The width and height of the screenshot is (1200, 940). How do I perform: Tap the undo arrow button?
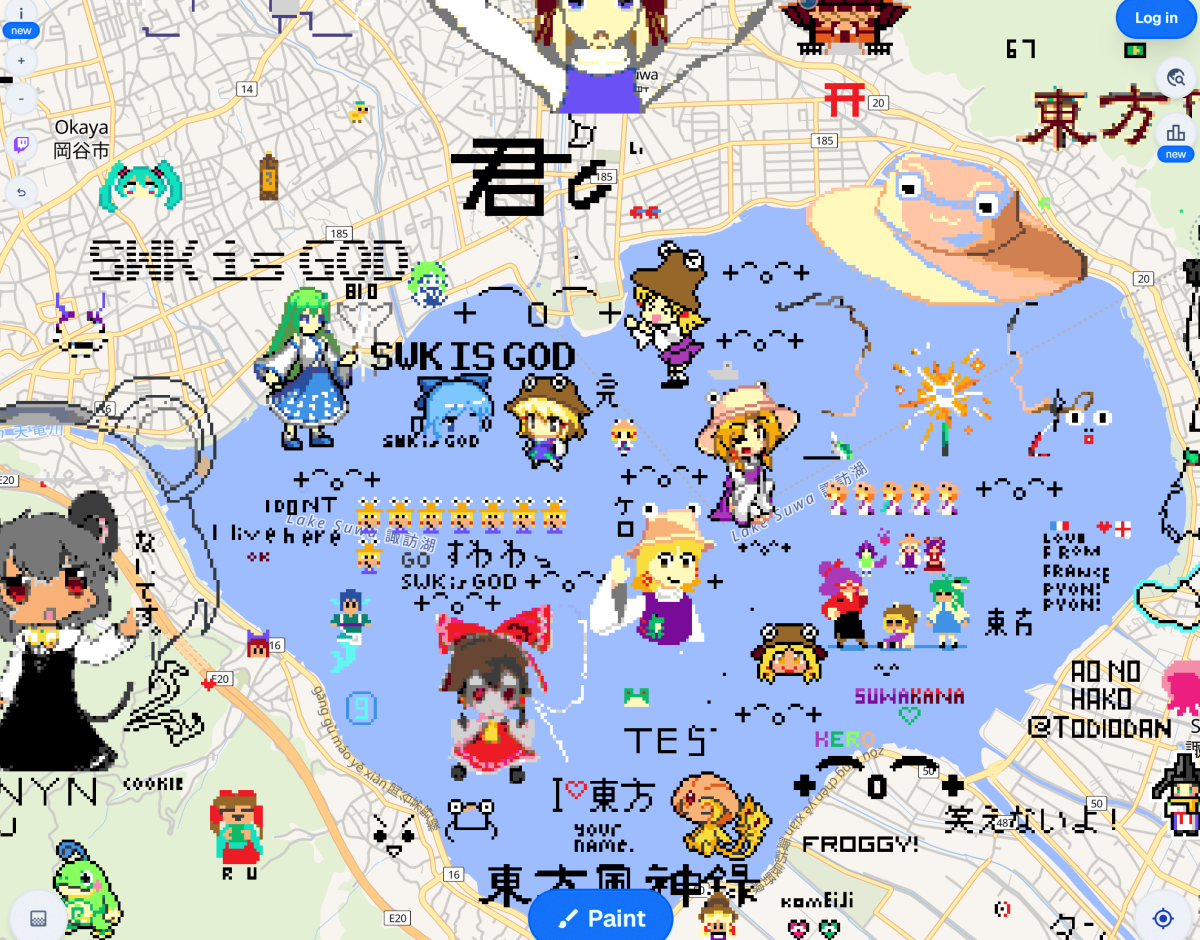pyautogui.click(x=21, y=191)
